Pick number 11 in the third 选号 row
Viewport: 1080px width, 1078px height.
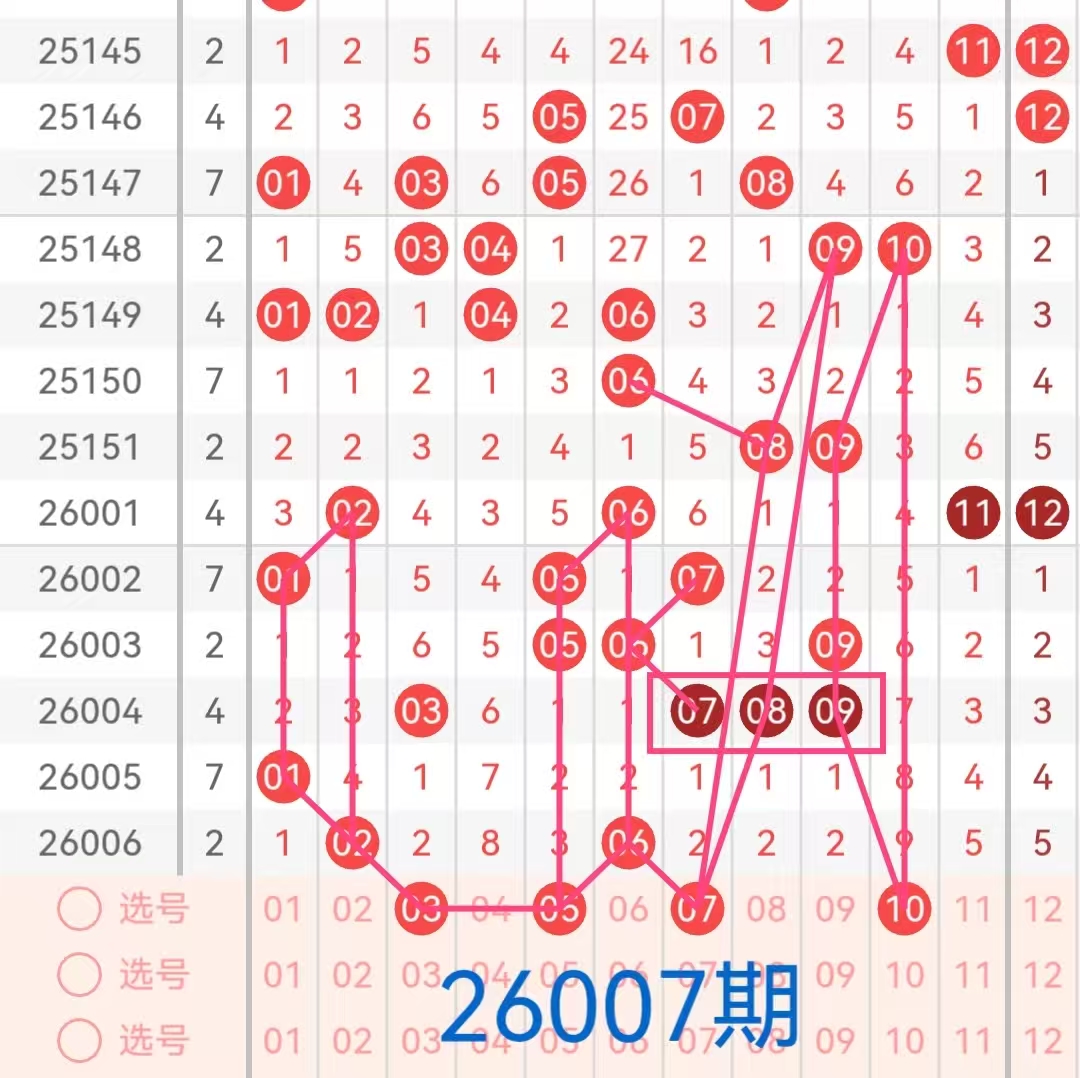point(973,1040)
